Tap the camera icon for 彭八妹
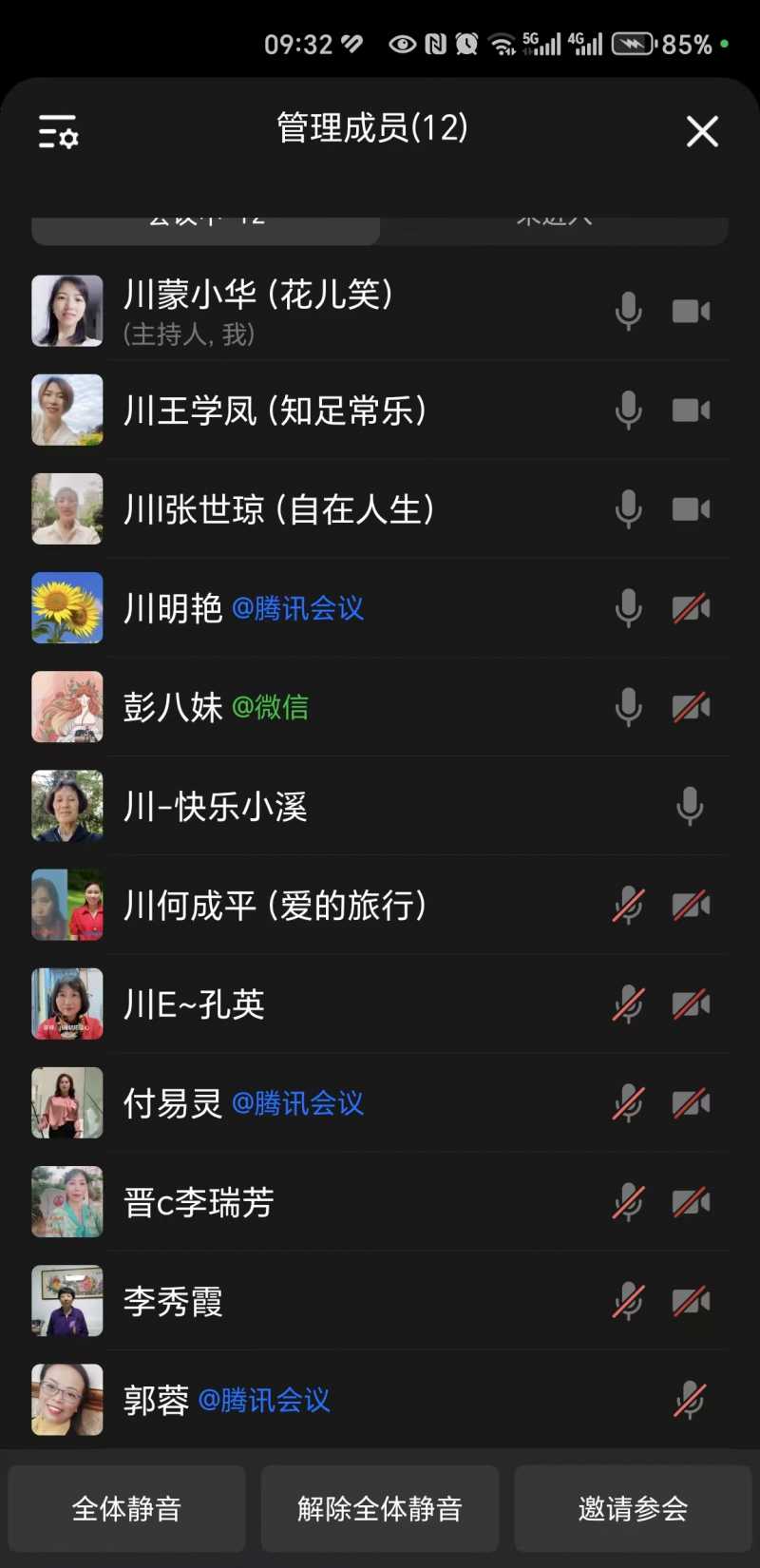 pyautogui.click(x=691, y=707)
